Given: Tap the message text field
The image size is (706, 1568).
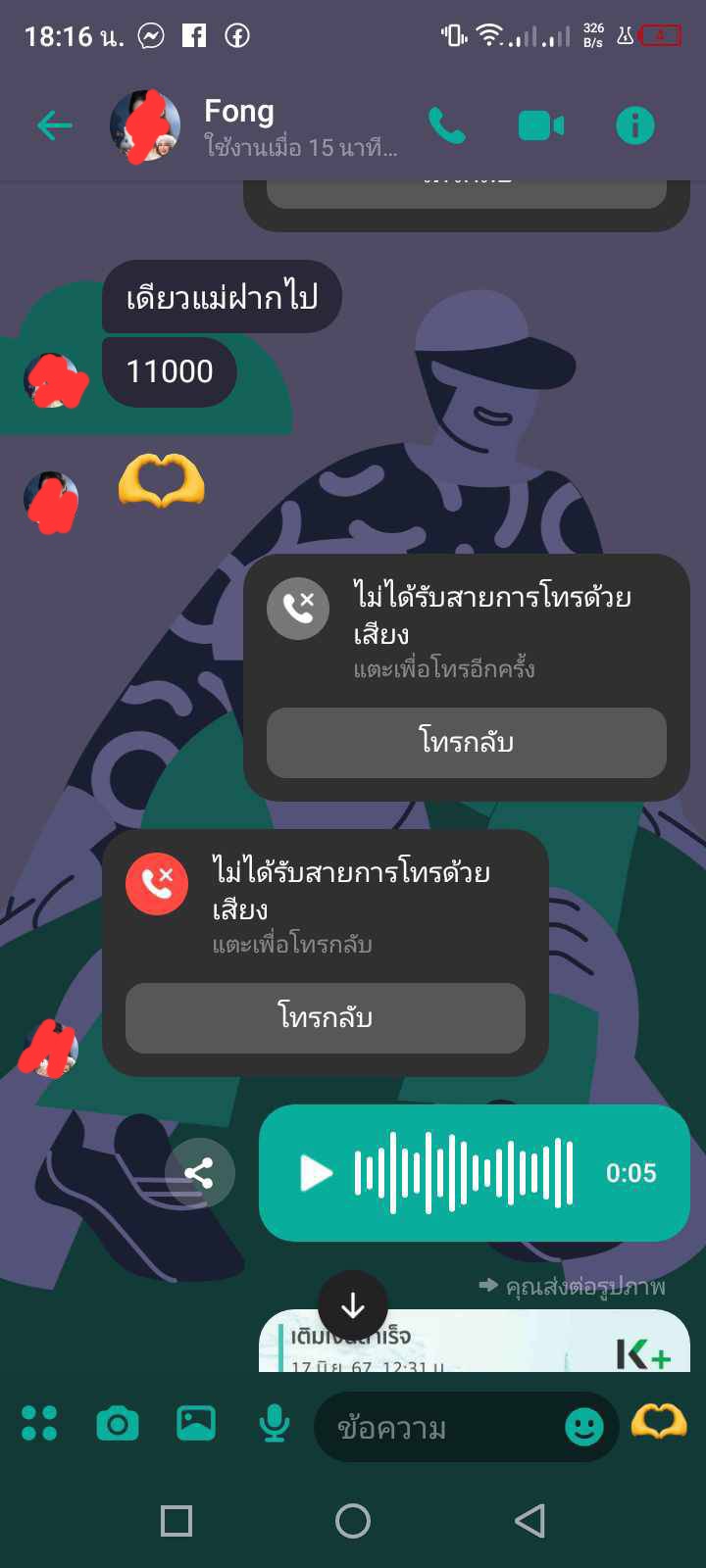Looking at the screenshot, I should (x=431, y=1428).
